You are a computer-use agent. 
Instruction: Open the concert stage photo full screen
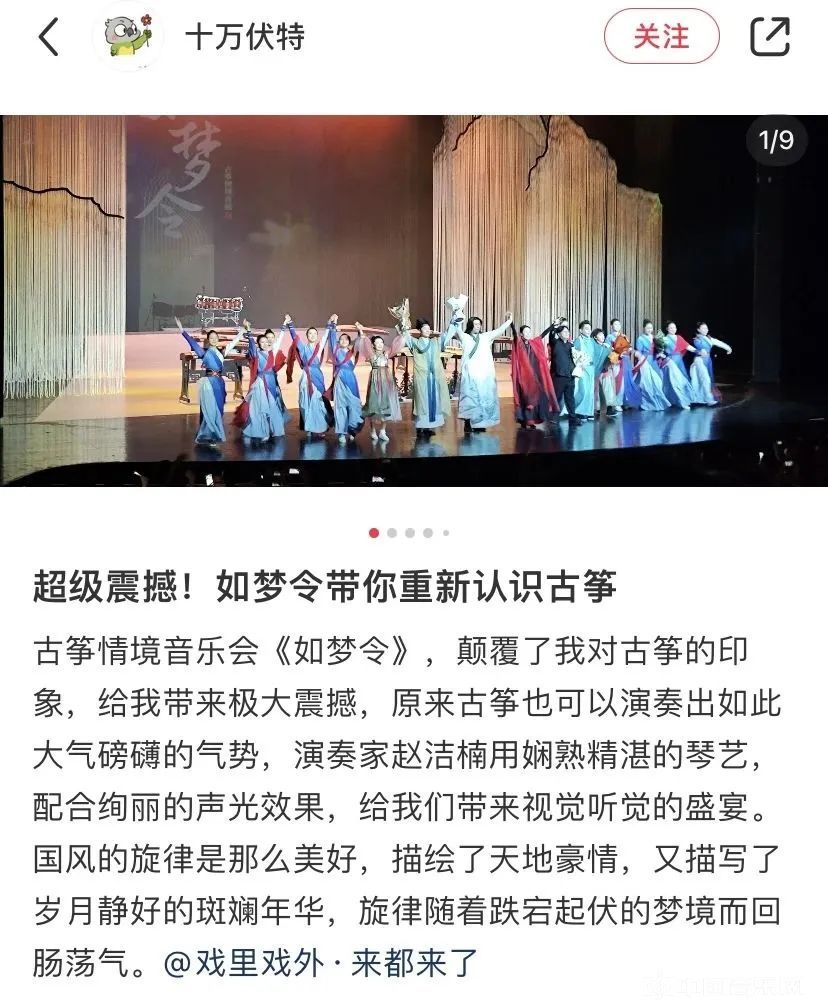(x=414, y=300)
